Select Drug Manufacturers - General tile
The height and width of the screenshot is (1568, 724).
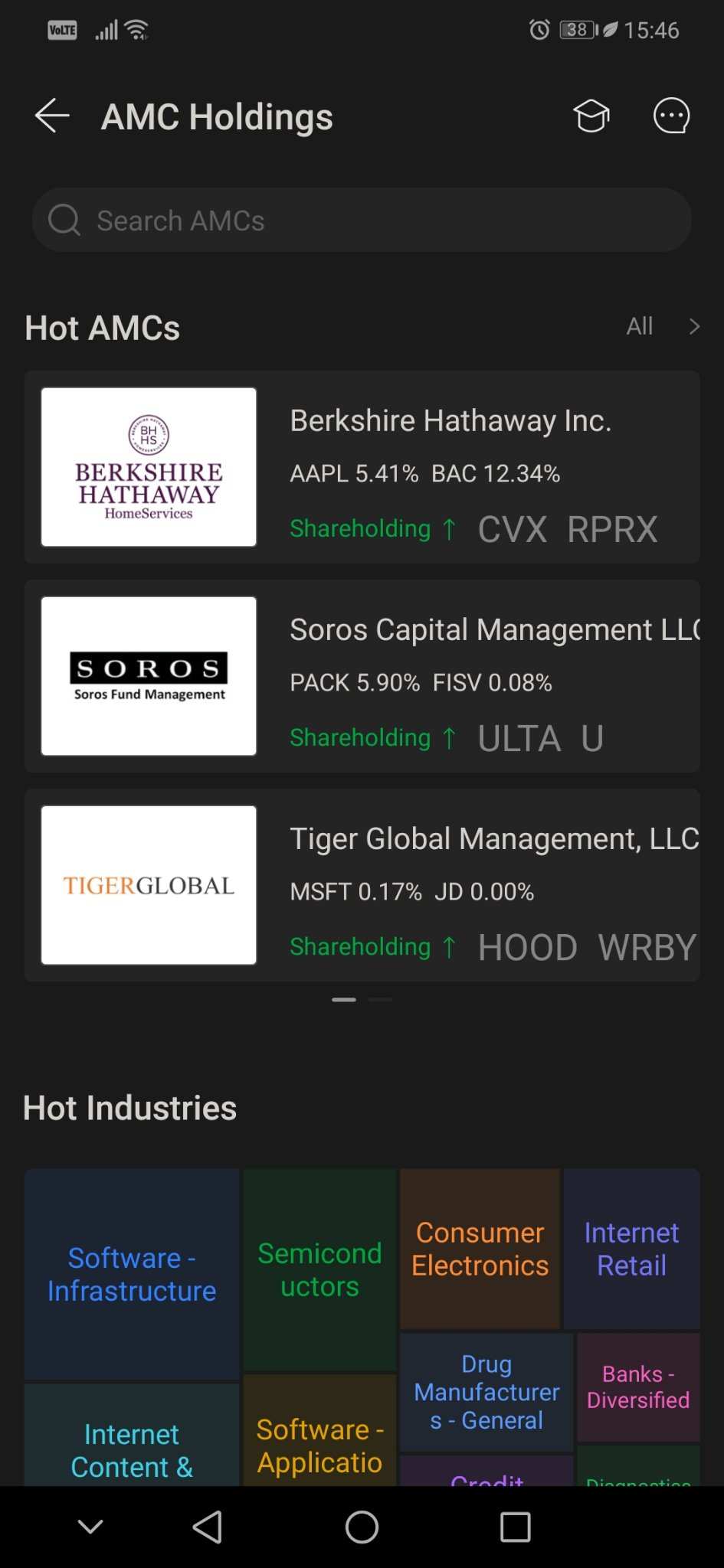pos(486,1392)
